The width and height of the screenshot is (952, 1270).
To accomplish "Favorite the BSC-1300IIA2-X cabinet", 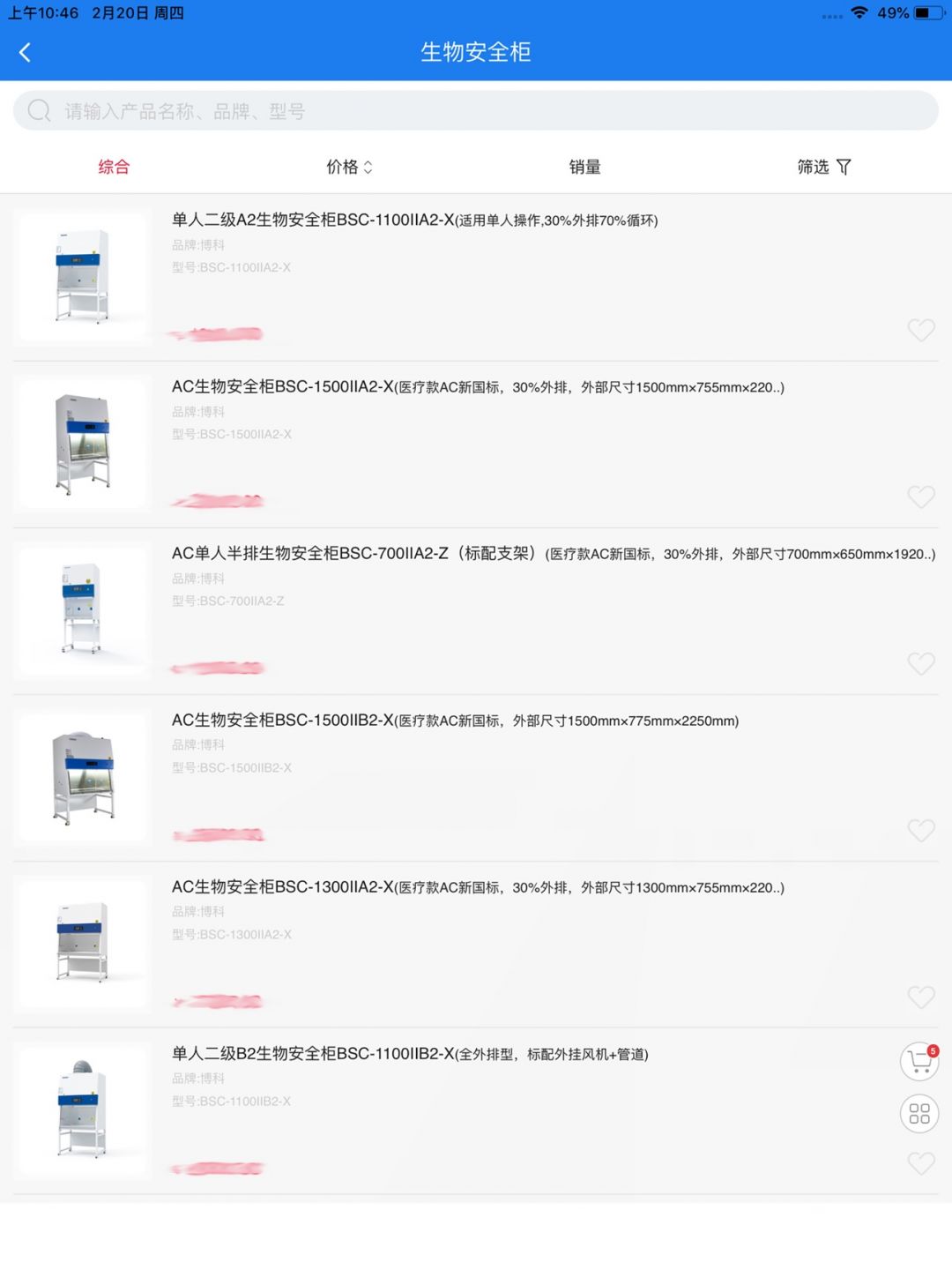I will [921, 997].
